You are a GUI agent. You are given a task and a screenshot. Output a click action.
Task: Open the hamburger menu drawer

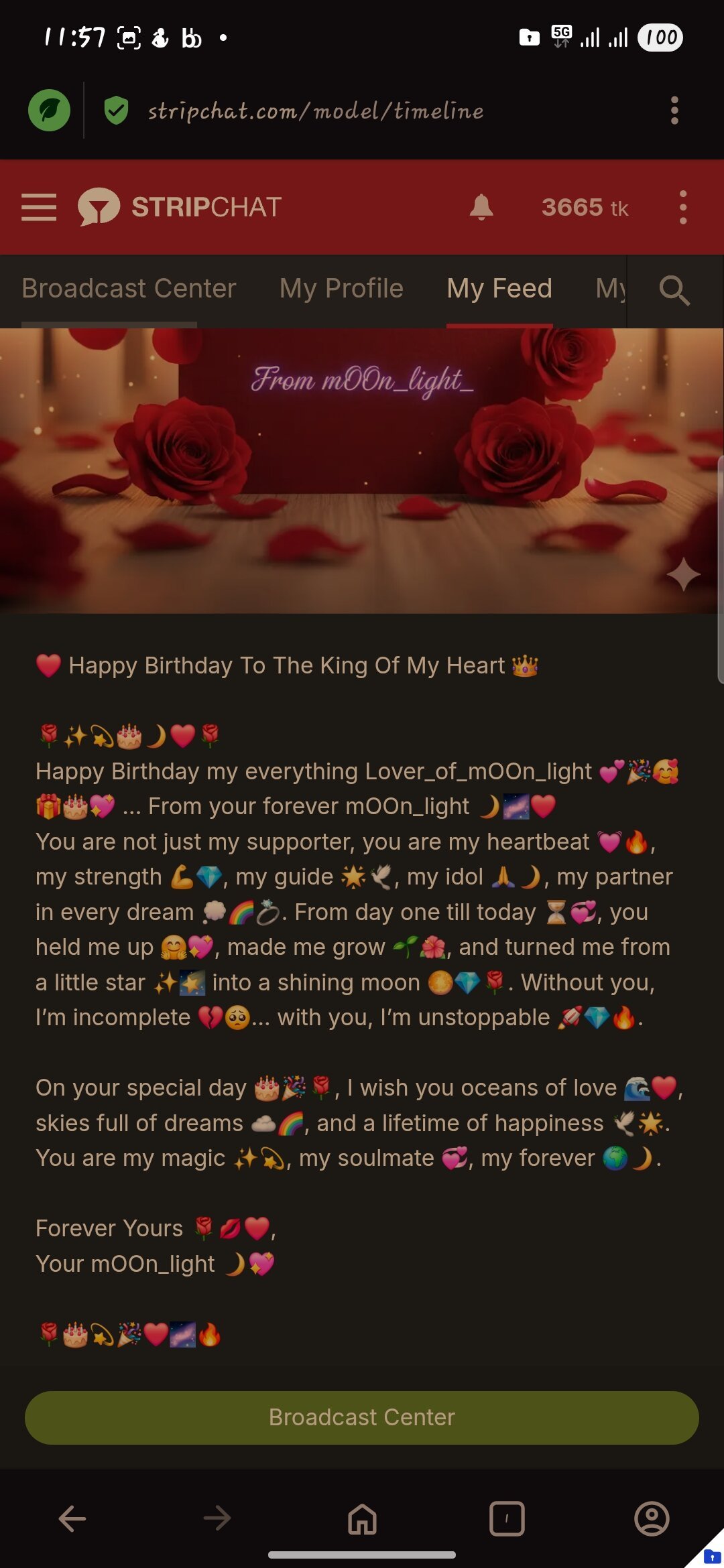[39, 207]
